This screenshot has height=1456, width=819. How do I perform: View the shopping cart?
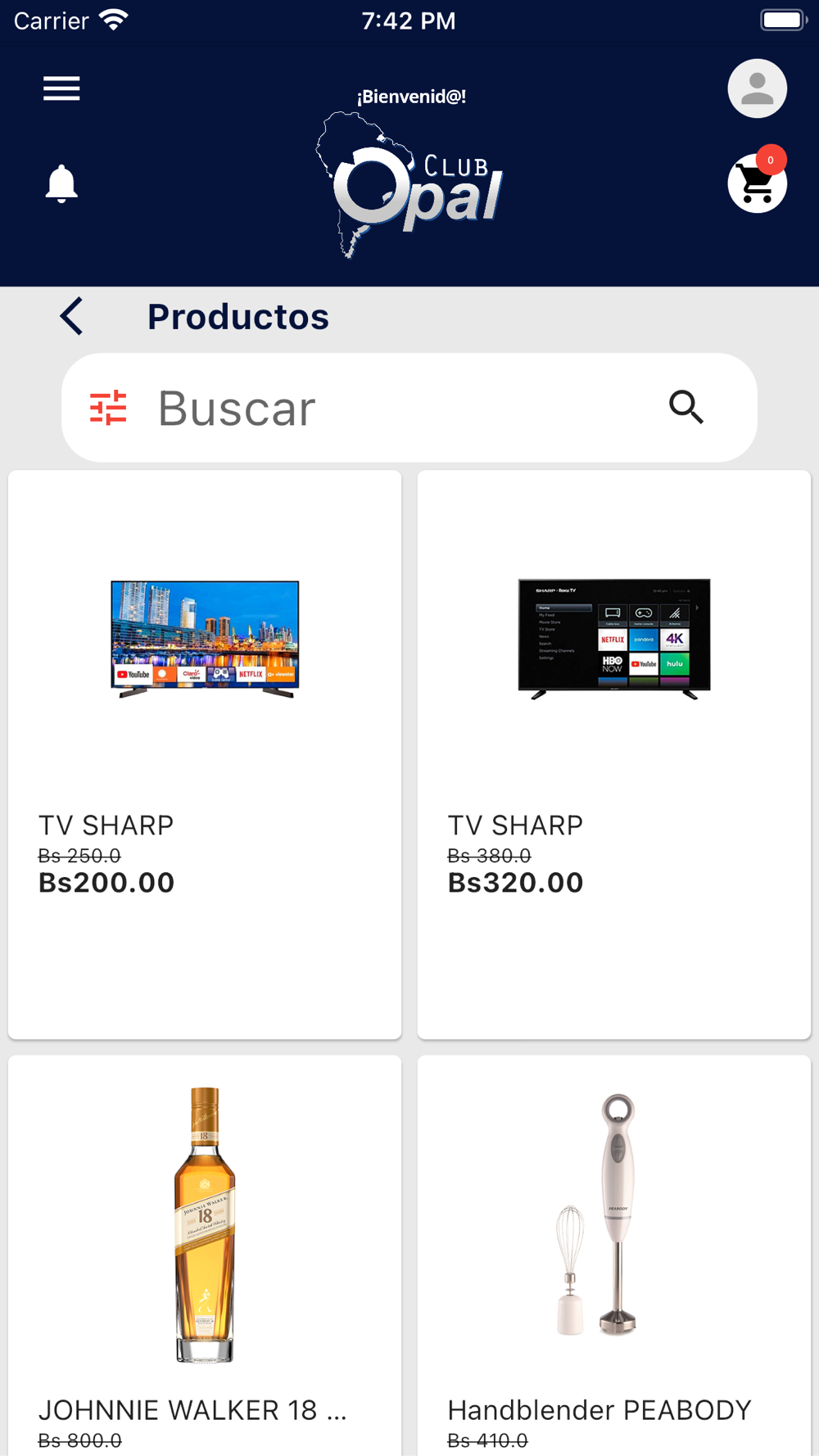(x=757, y=183)
